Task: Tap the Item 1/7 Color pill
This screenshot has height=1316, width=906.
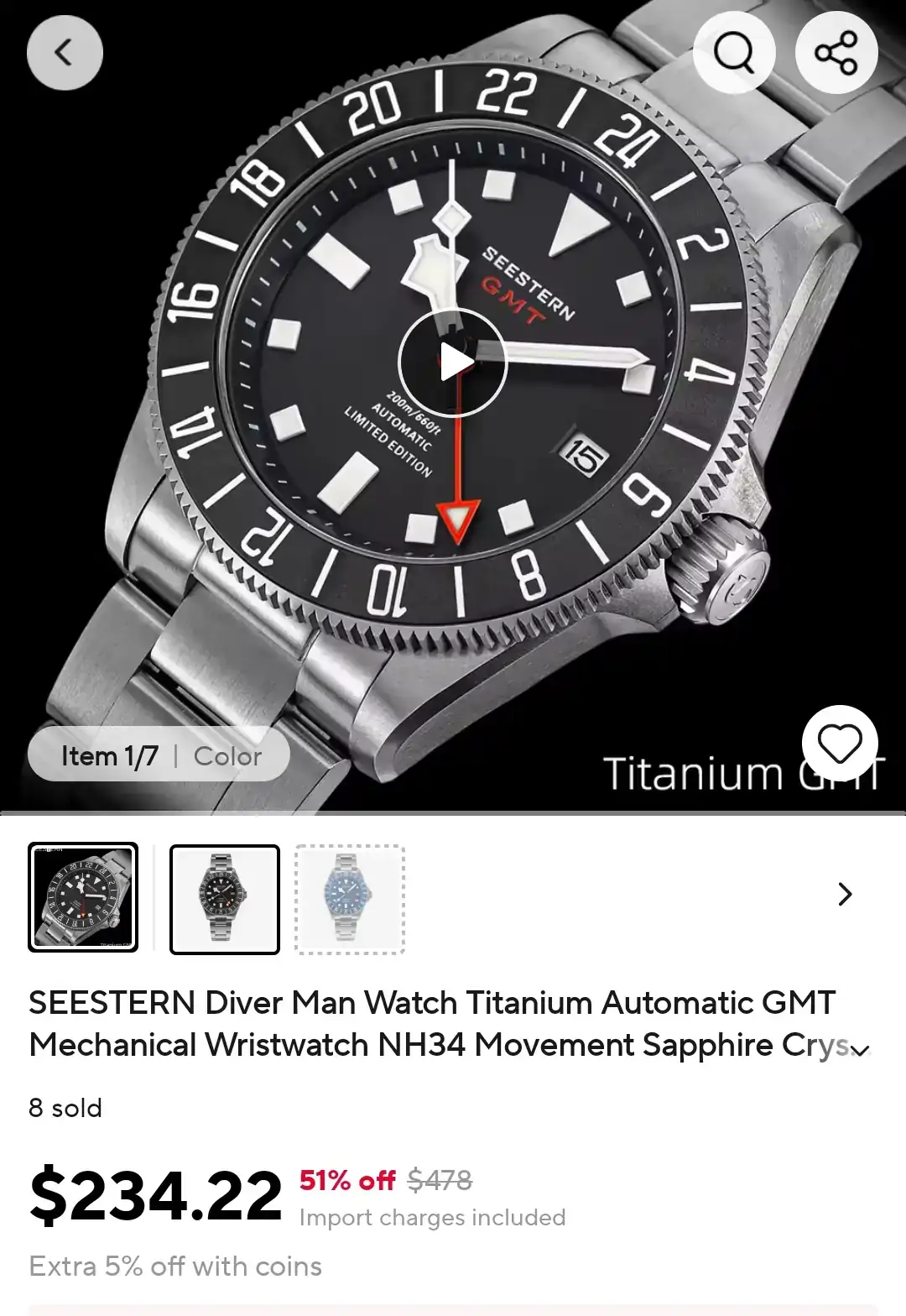Action: (159, 755)
